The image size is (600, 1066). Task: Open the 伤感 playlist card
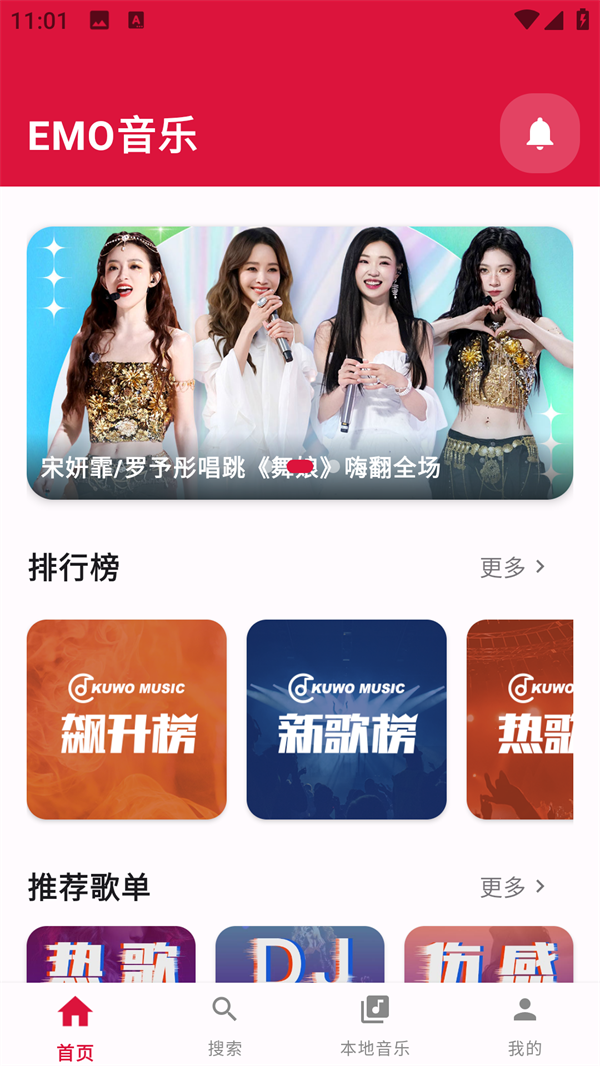coord(488,955)
